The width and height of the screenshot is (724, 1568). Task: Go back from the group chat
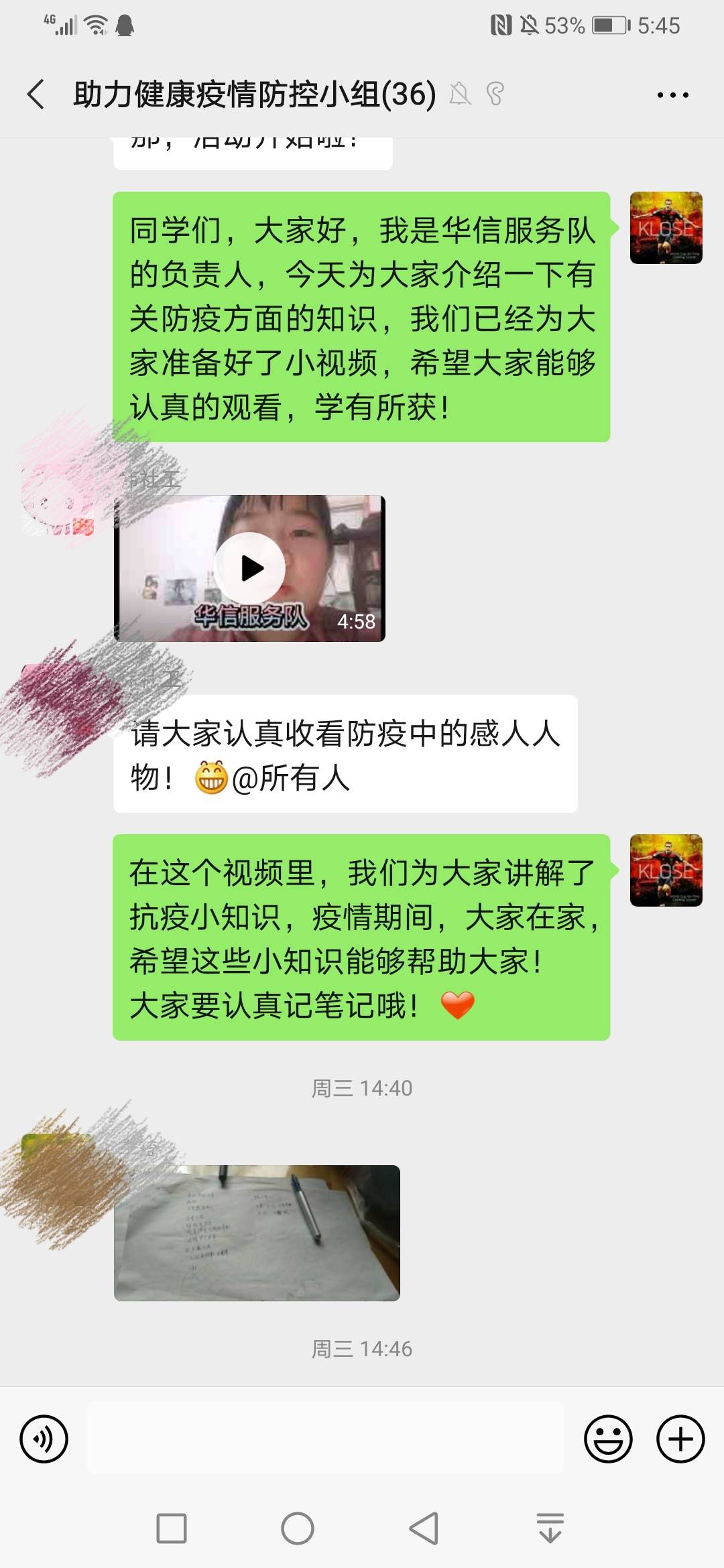(36, 94)
